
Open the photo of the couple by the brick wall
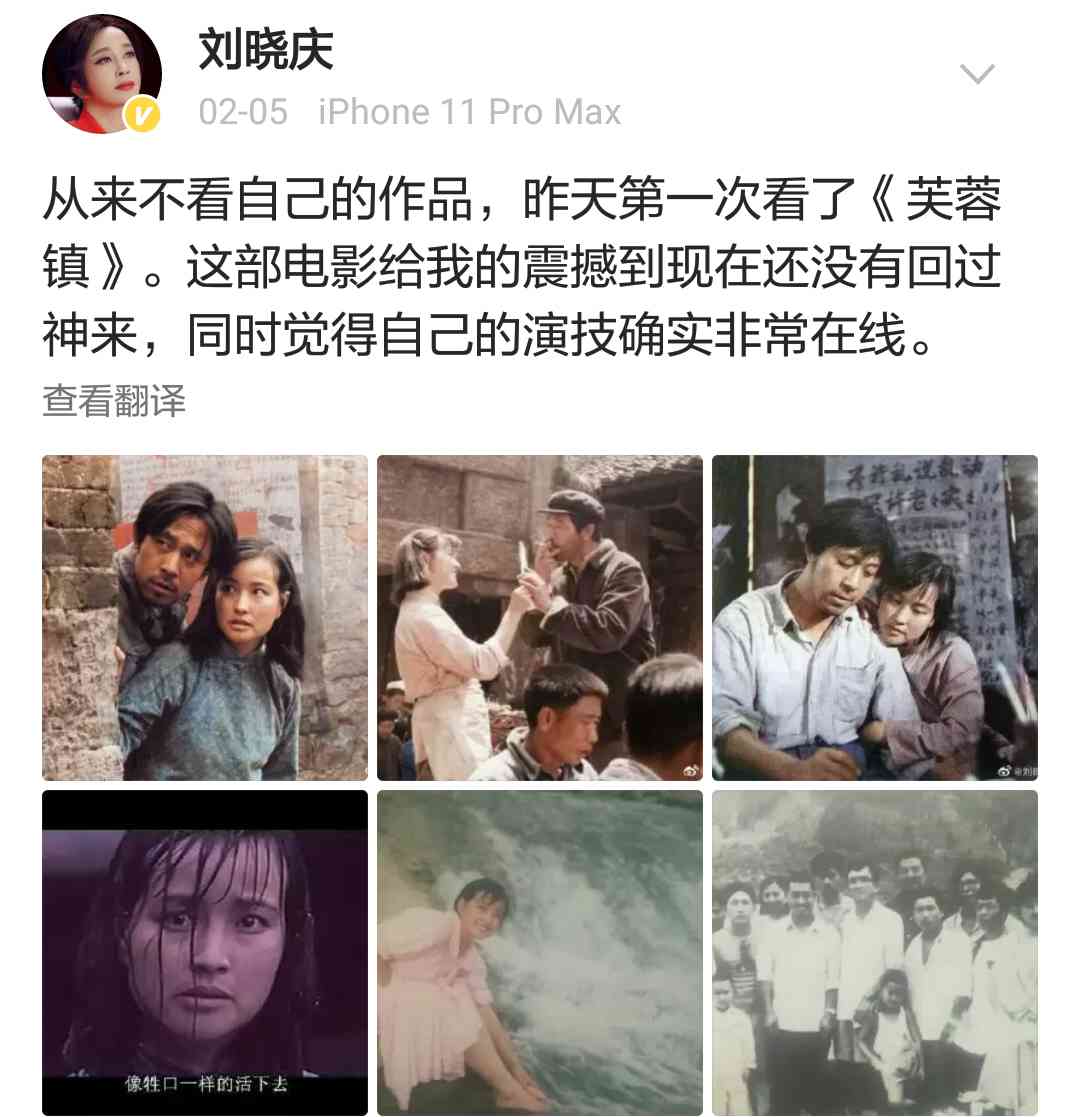click(205, 618)
